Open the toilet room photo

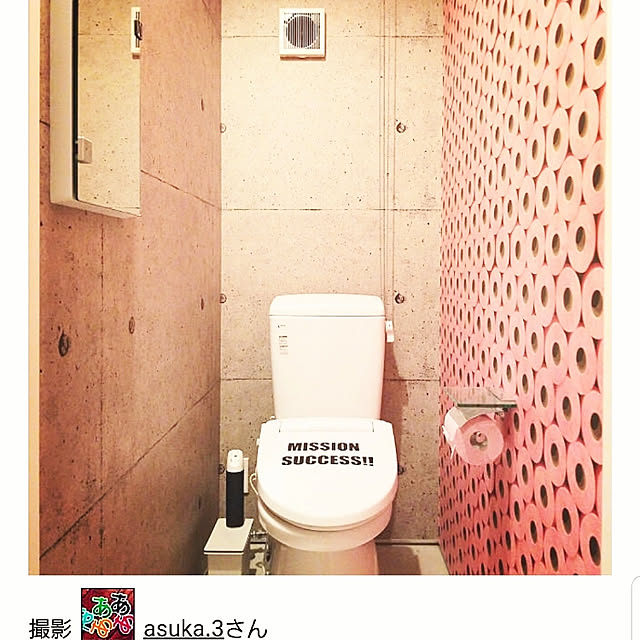(320, 288)
